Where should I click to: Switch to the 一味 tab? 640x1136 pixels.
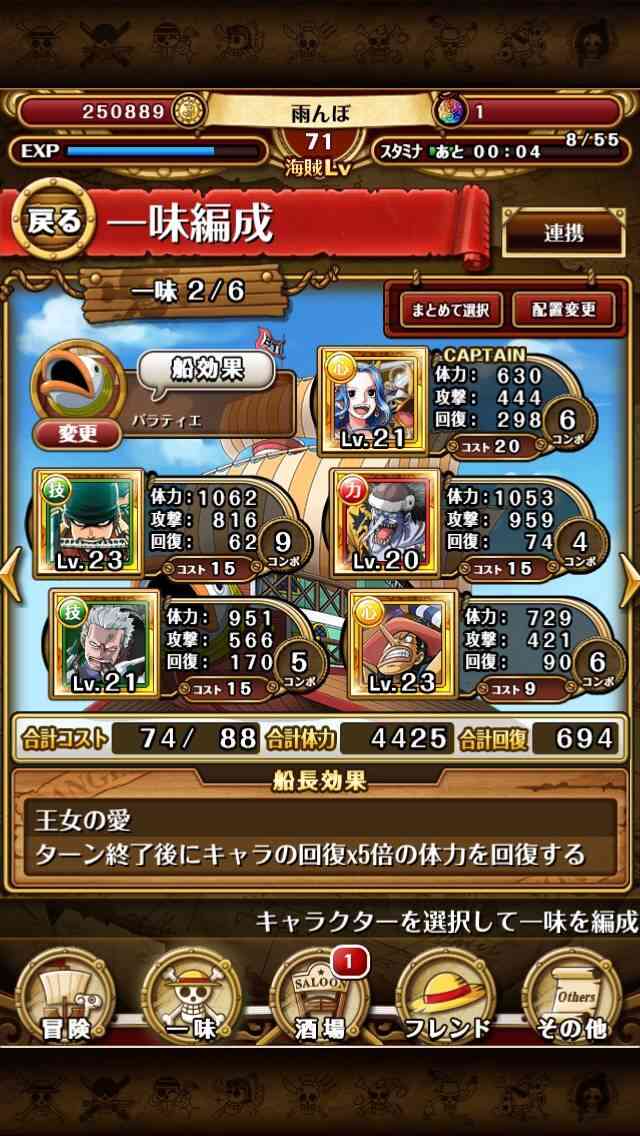point(191,997)
